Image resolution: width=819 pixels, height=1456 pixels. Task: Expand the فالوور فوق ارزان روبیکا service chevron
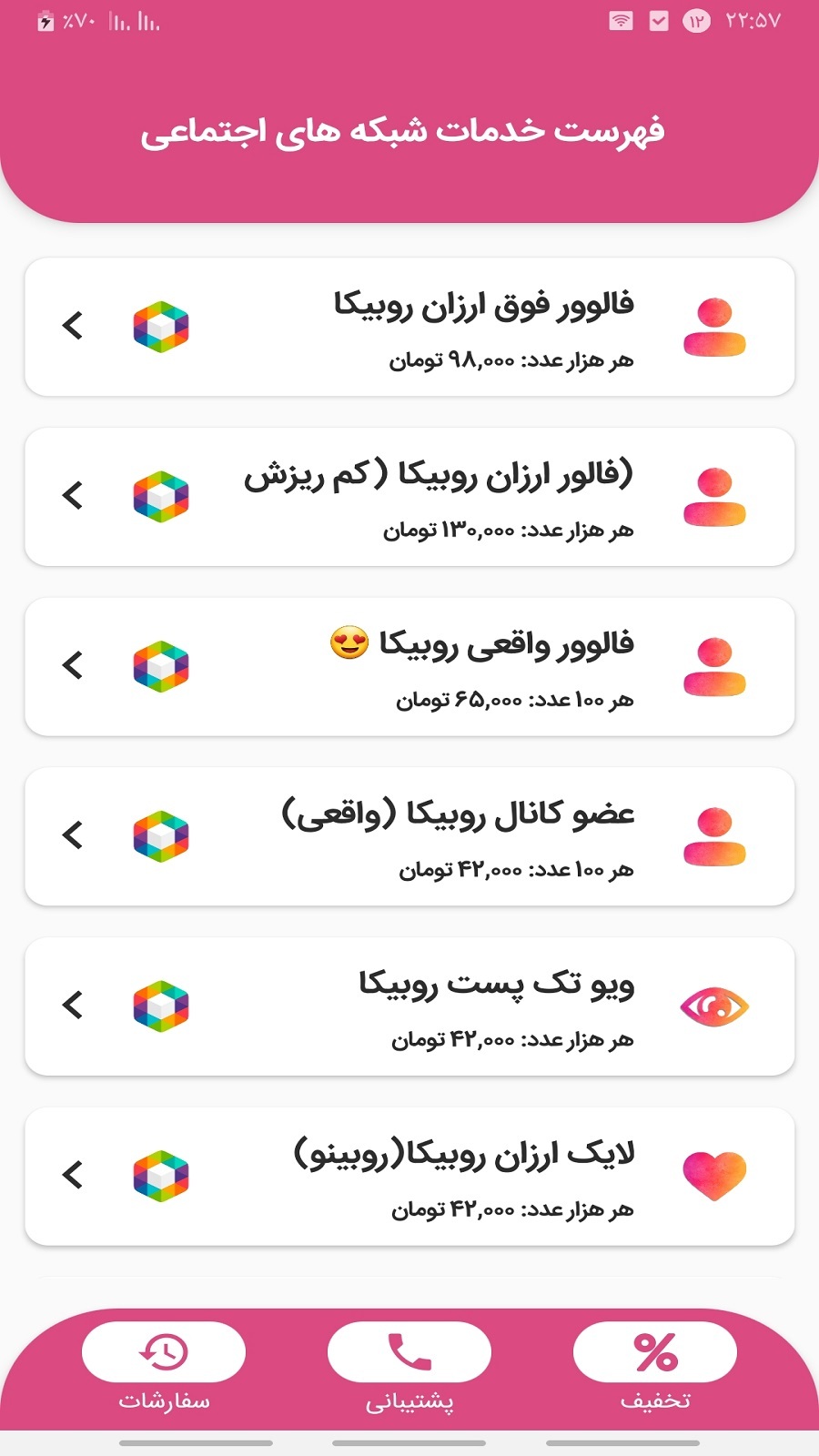click(x=75, y=328)
